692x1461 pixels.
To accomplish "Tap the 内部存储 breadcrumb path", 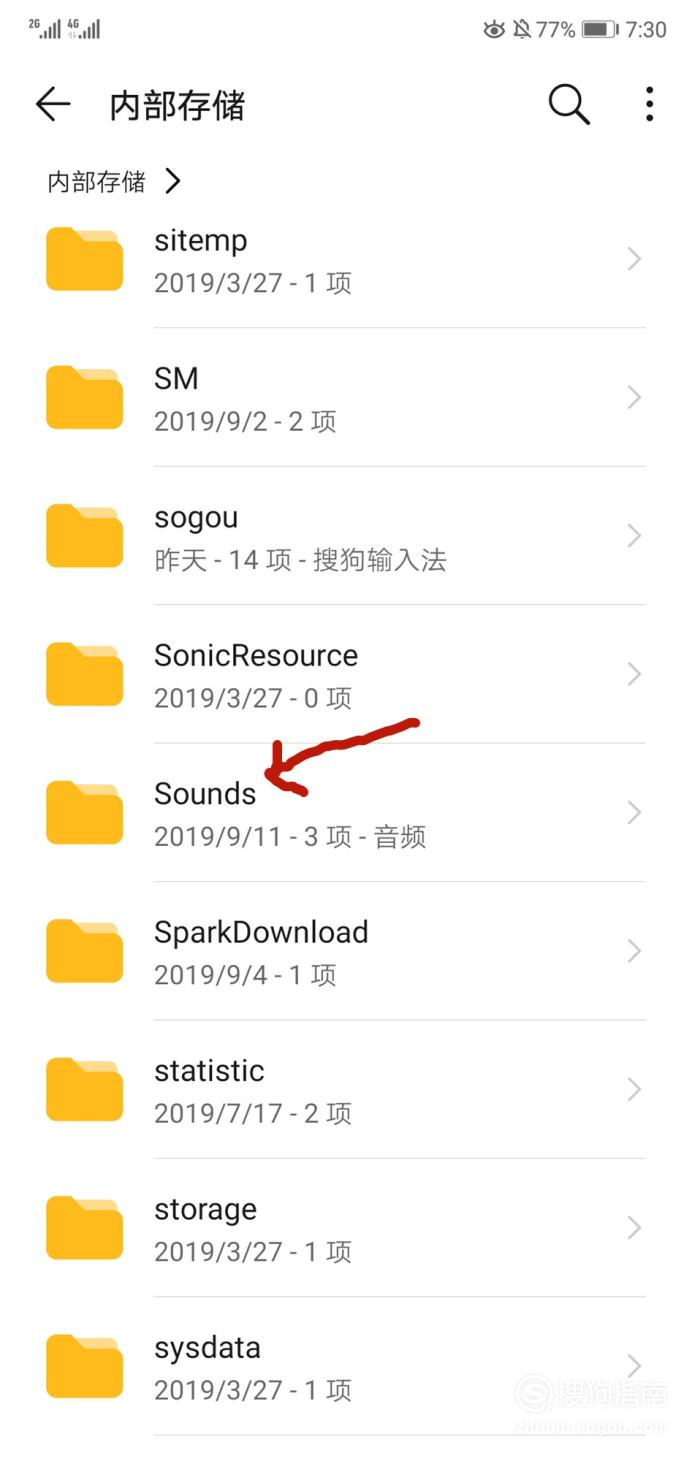I will tap(97, 182).
